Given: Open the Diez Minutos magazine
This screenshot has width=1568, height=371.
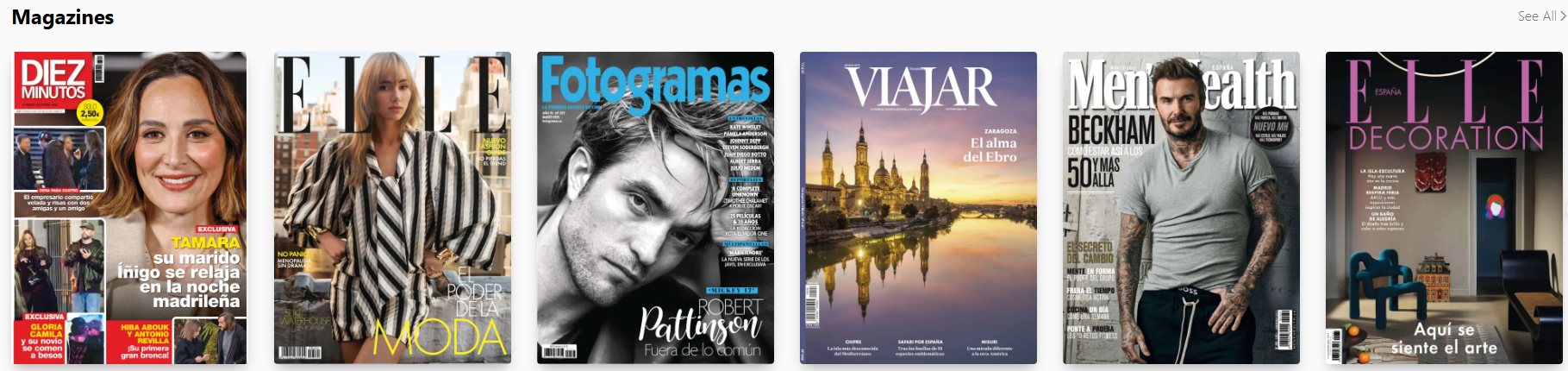Looking at the screenshot, I should pos(129,207).
